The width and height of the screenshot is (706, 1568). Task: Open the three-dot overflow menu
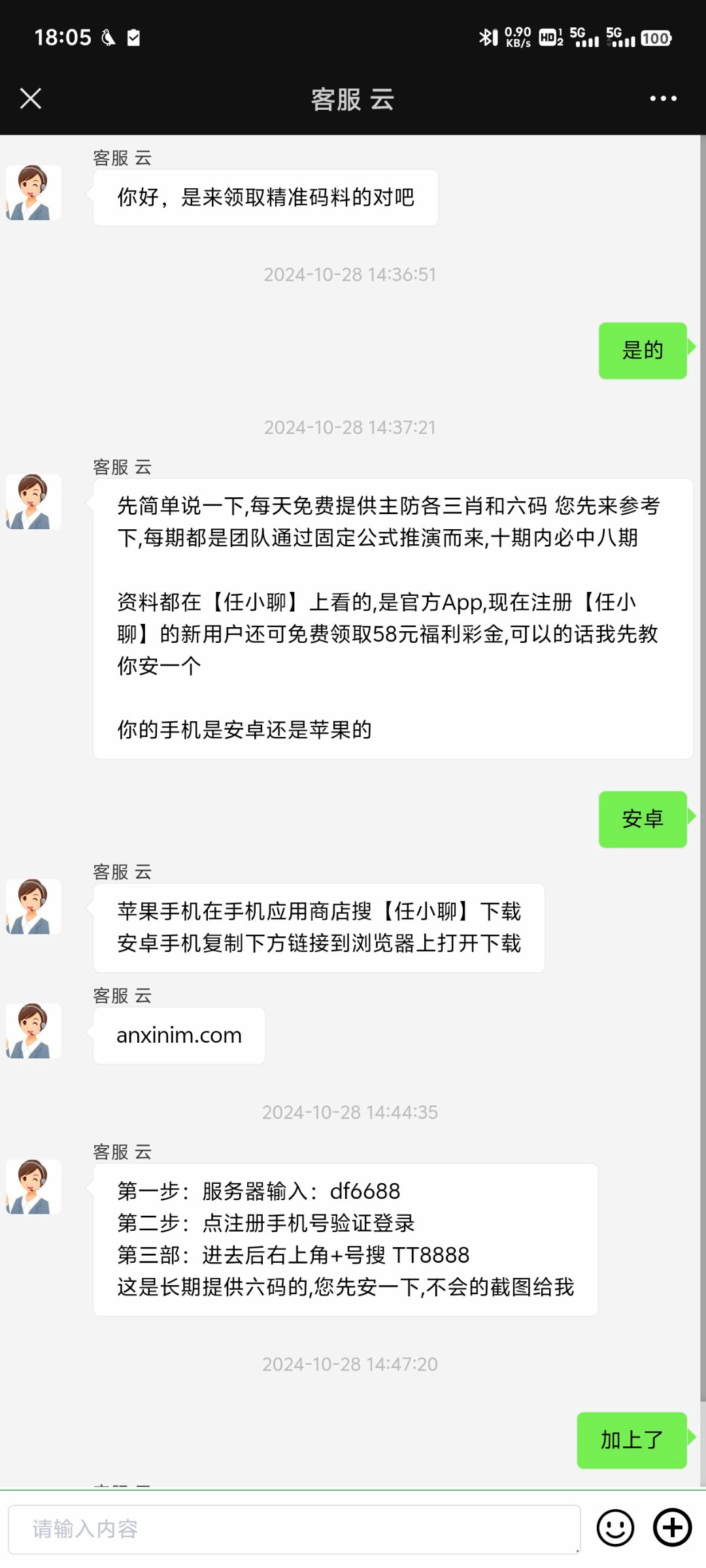point(663,99)
